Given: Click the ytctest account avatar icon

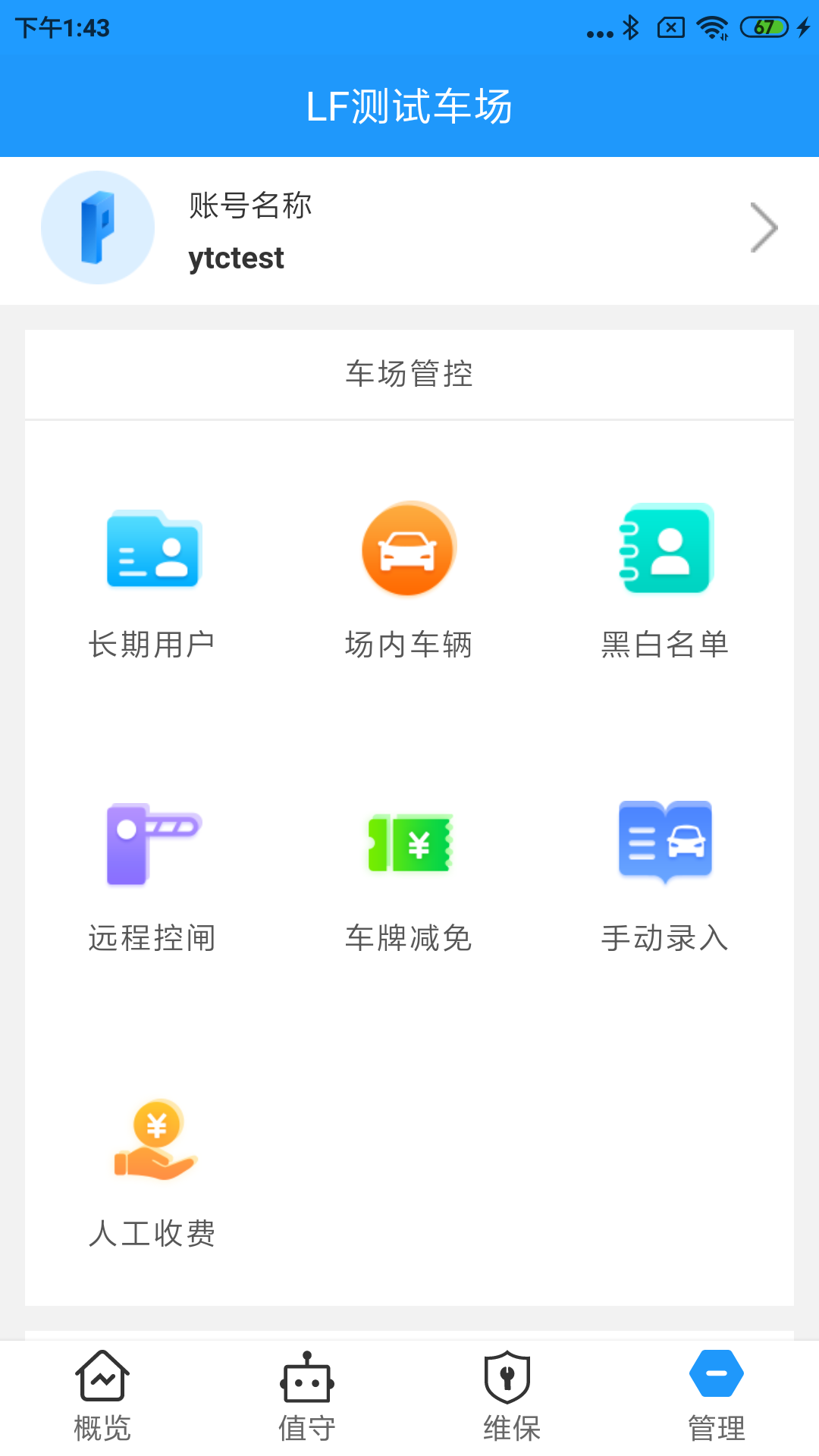Looking at the screenshot, I should coord(97,227).
